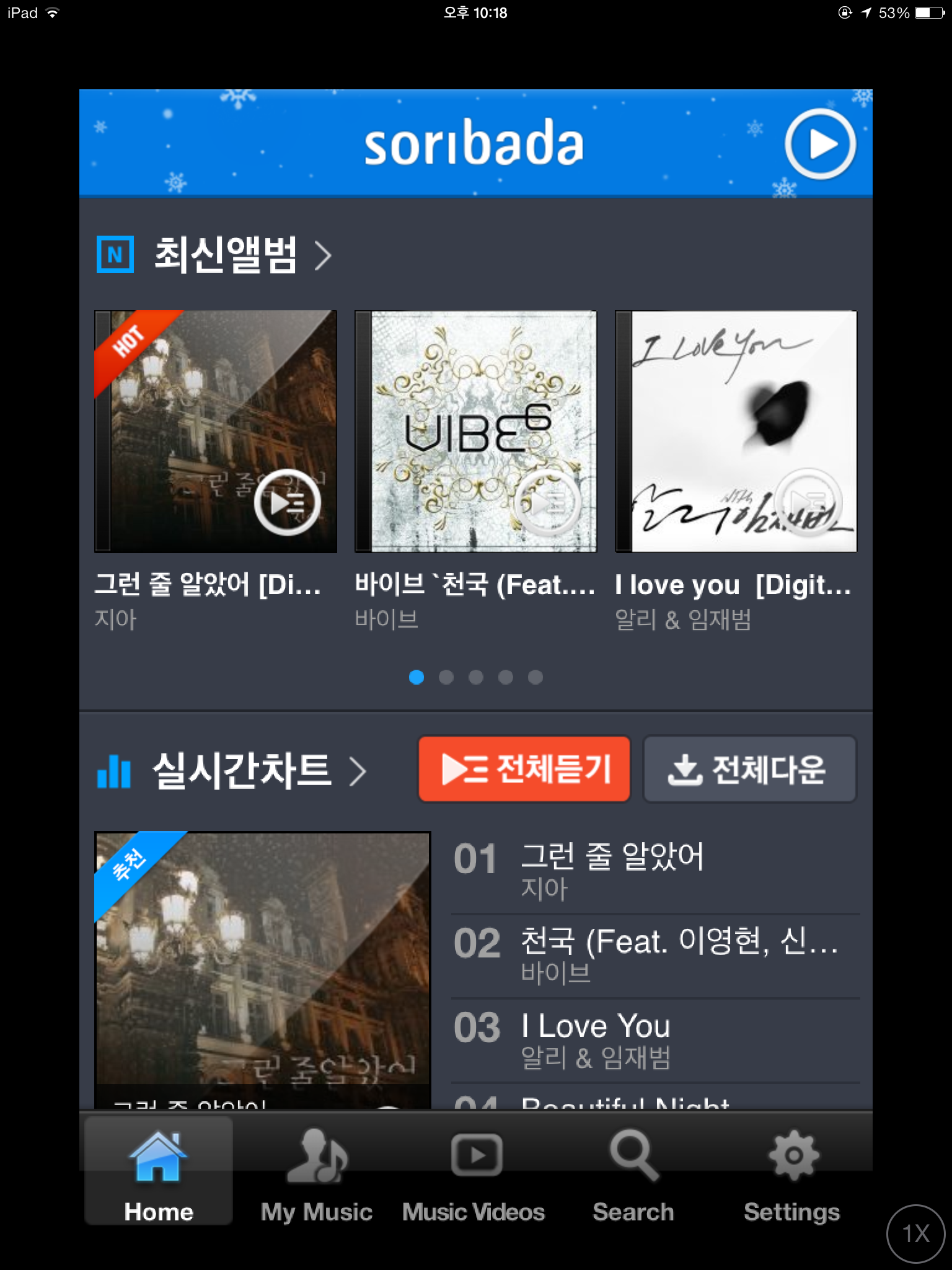Tap 전체다운 to download all songs
Screen dimensions: 952x1270
click(x=749, y=770)
